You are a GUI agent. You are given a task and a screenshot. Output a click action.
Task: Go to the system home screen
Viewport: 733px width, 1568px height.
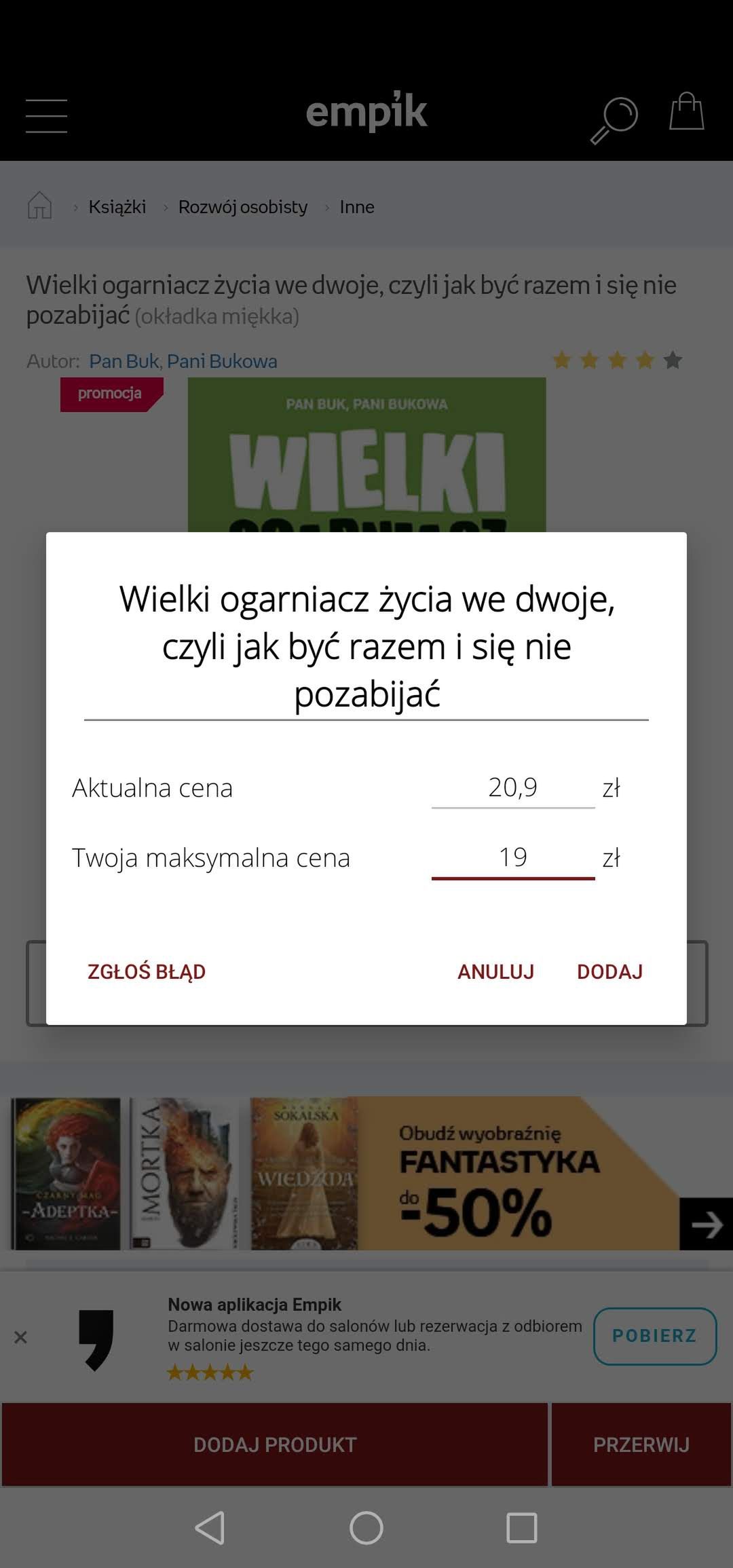(366, 1528)
